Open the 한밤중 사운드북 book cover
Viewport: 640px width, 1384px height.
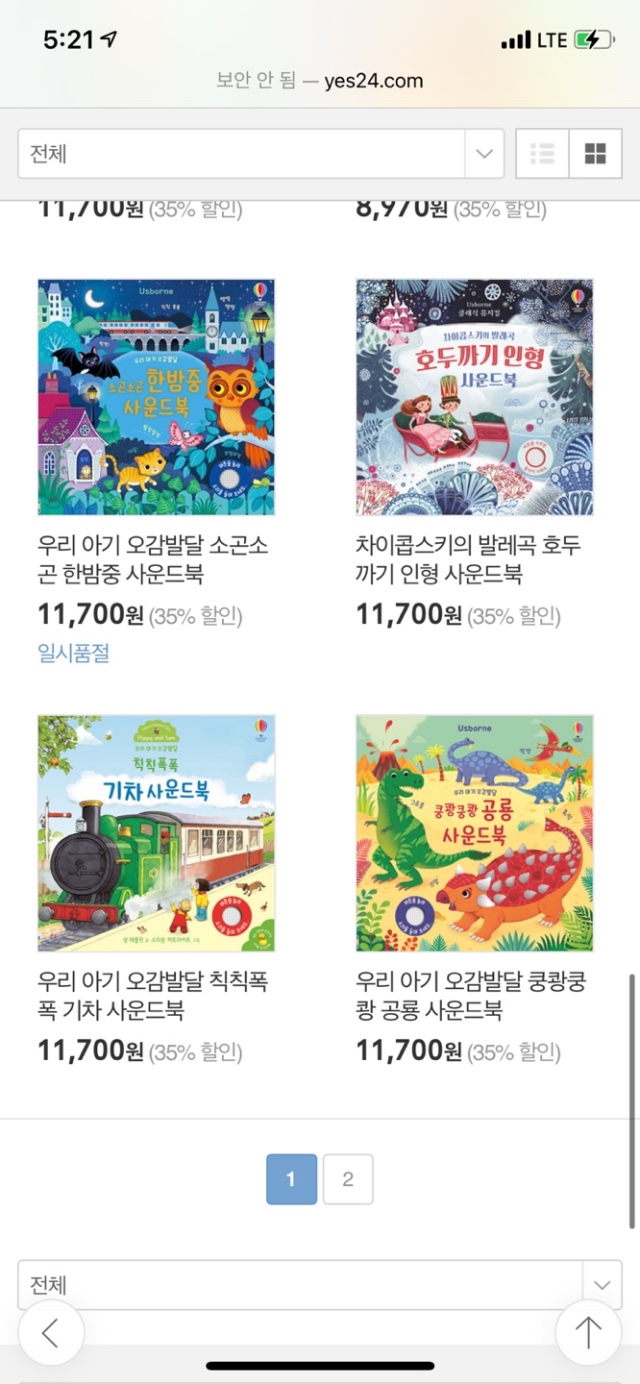(x=156, y=397)
